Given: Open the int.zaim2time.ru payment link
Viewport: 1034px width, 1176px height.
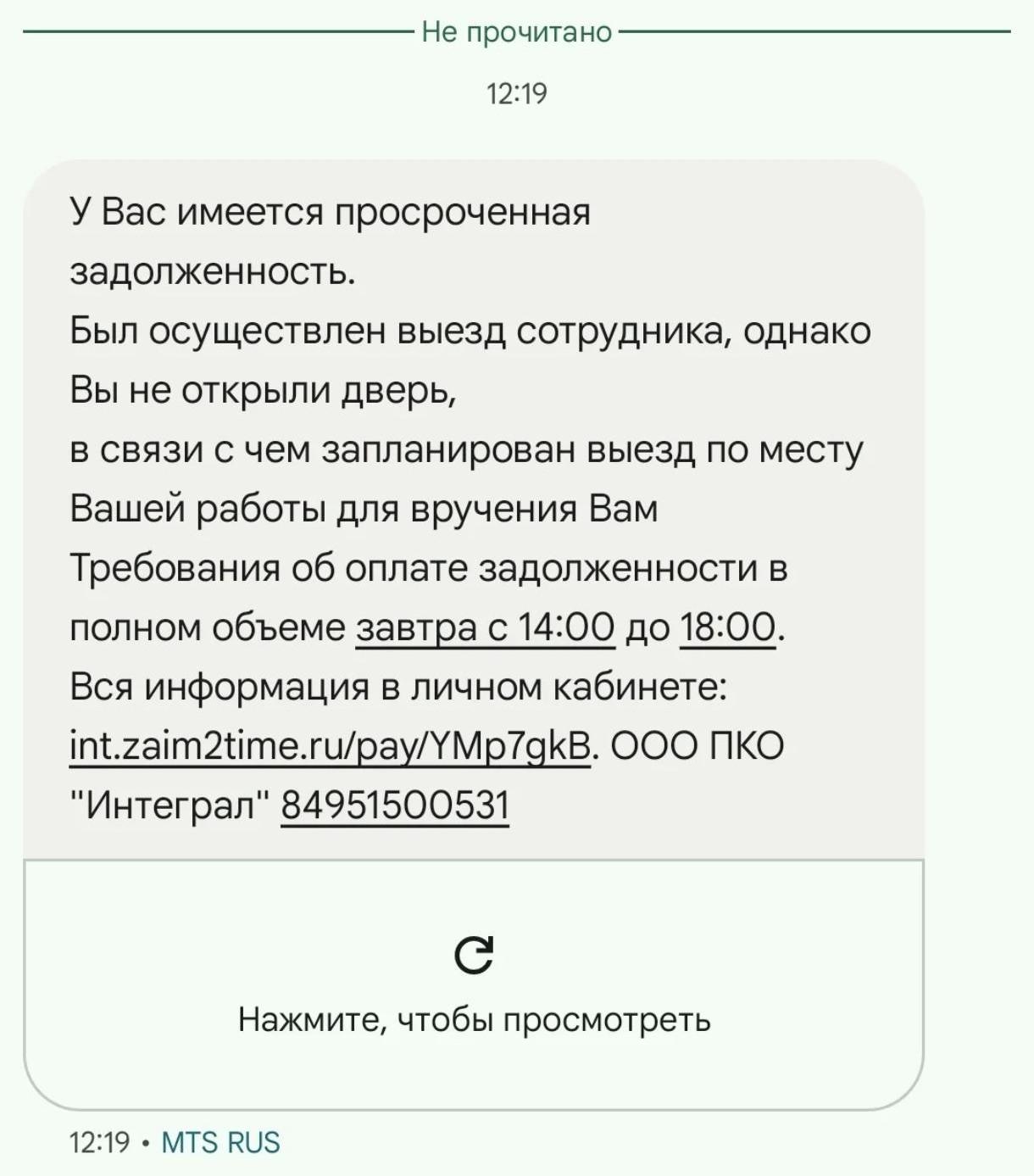Looking at the screenshot, I should [x=330, y=747].
